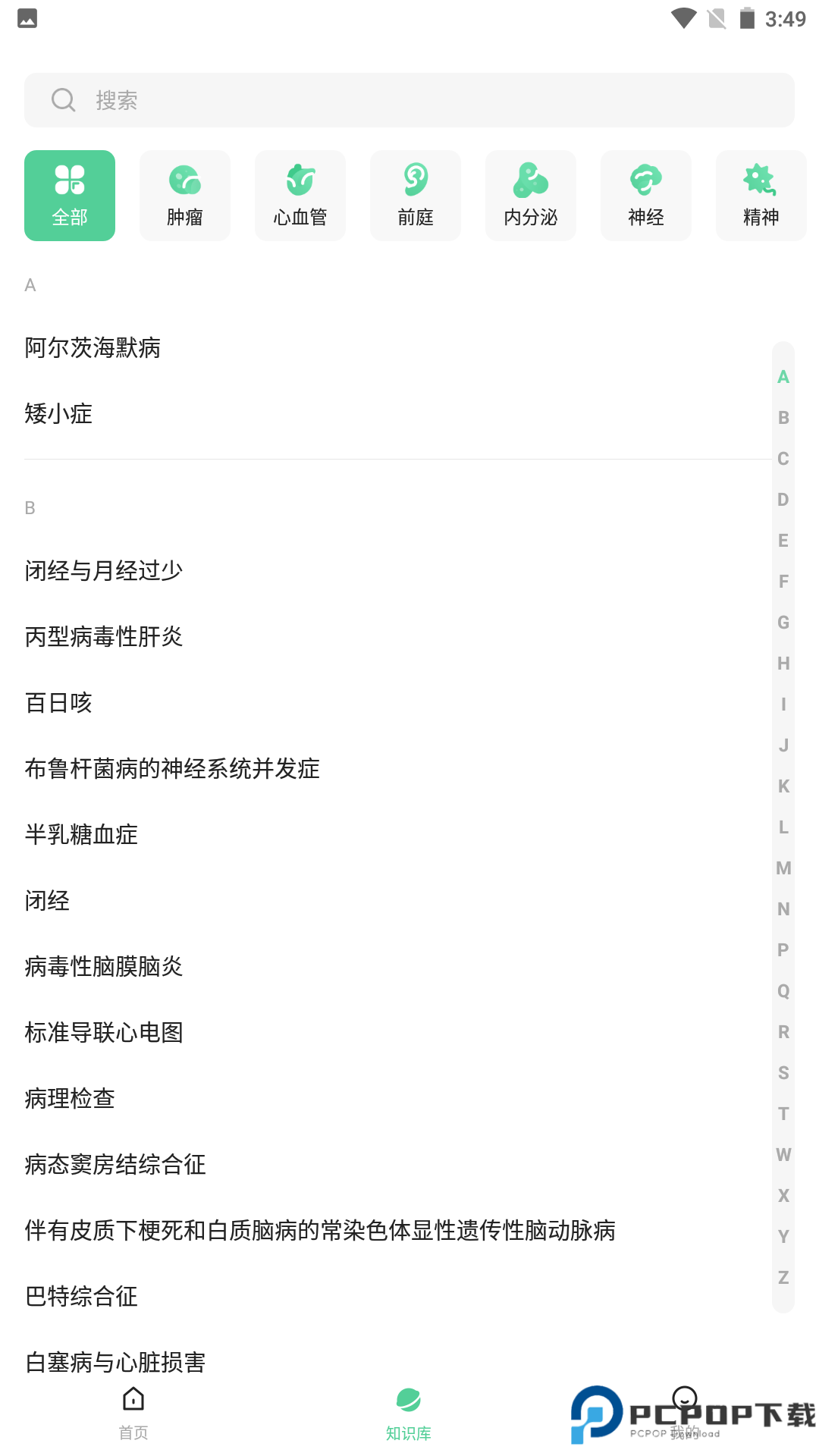Select the 心血管 category icon
This screenshot has height=1456, width=819.
[300, 195]
